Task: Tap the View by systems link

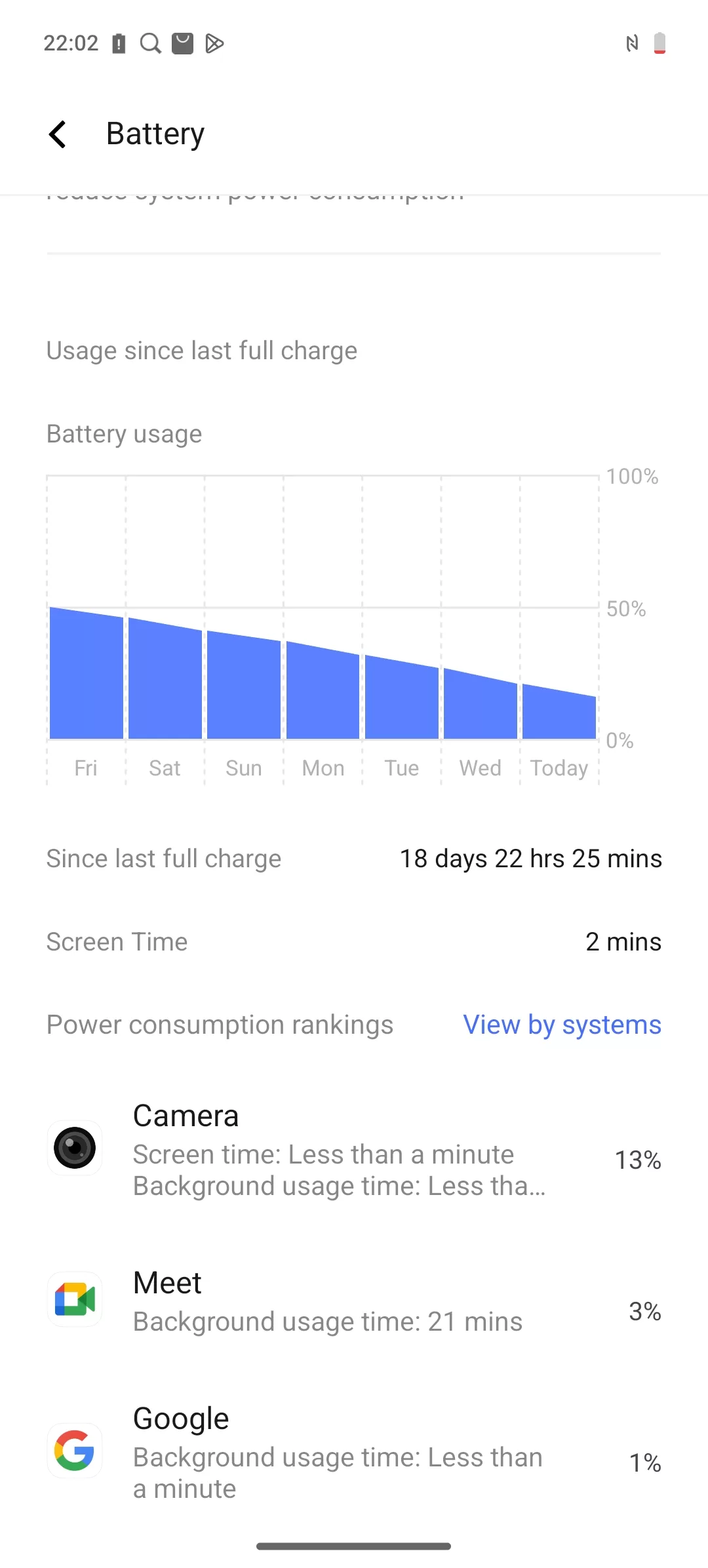Action: 562,1025
